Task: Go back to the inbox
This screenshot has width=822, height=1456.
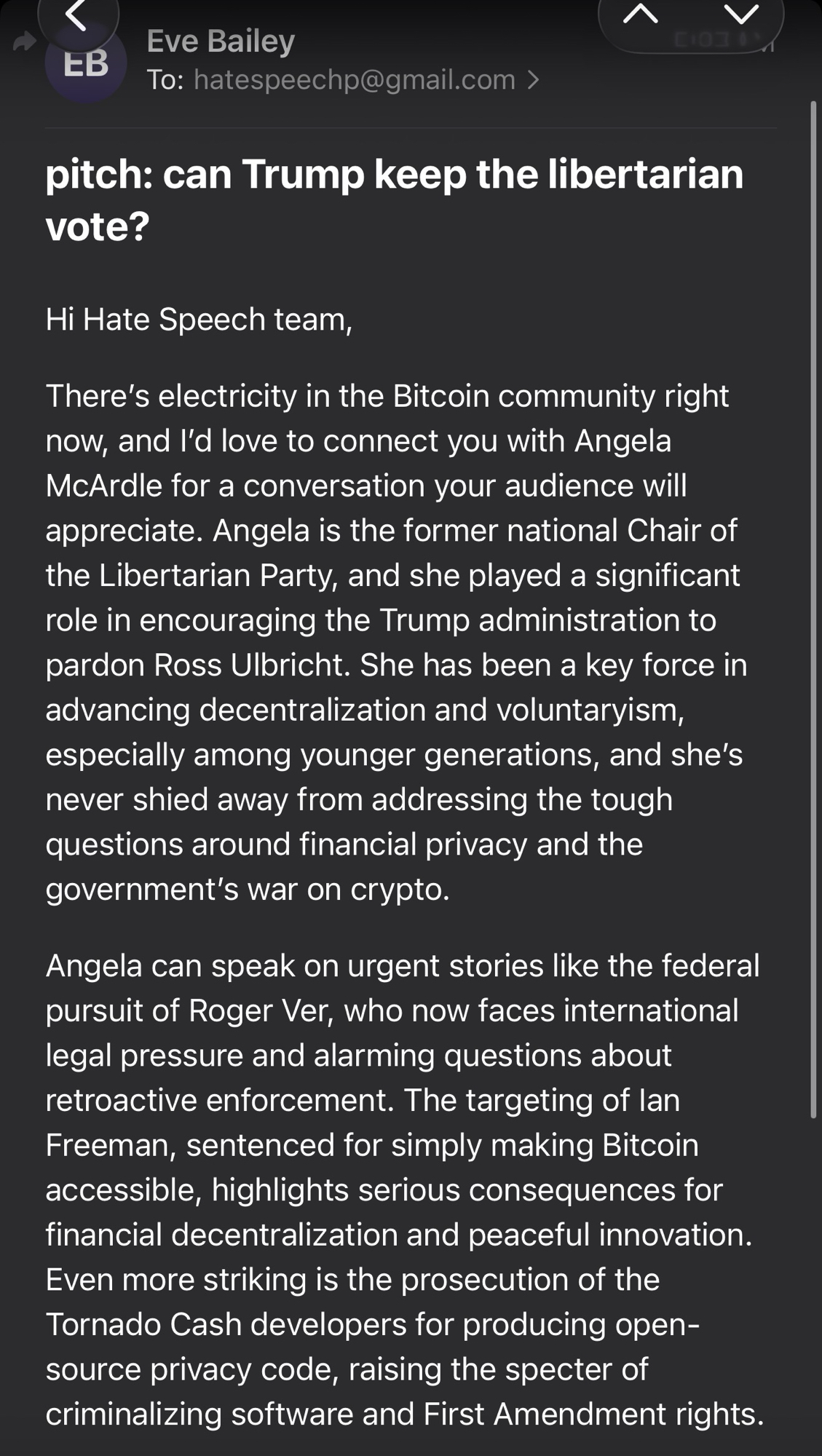Action: coord(77,16)
